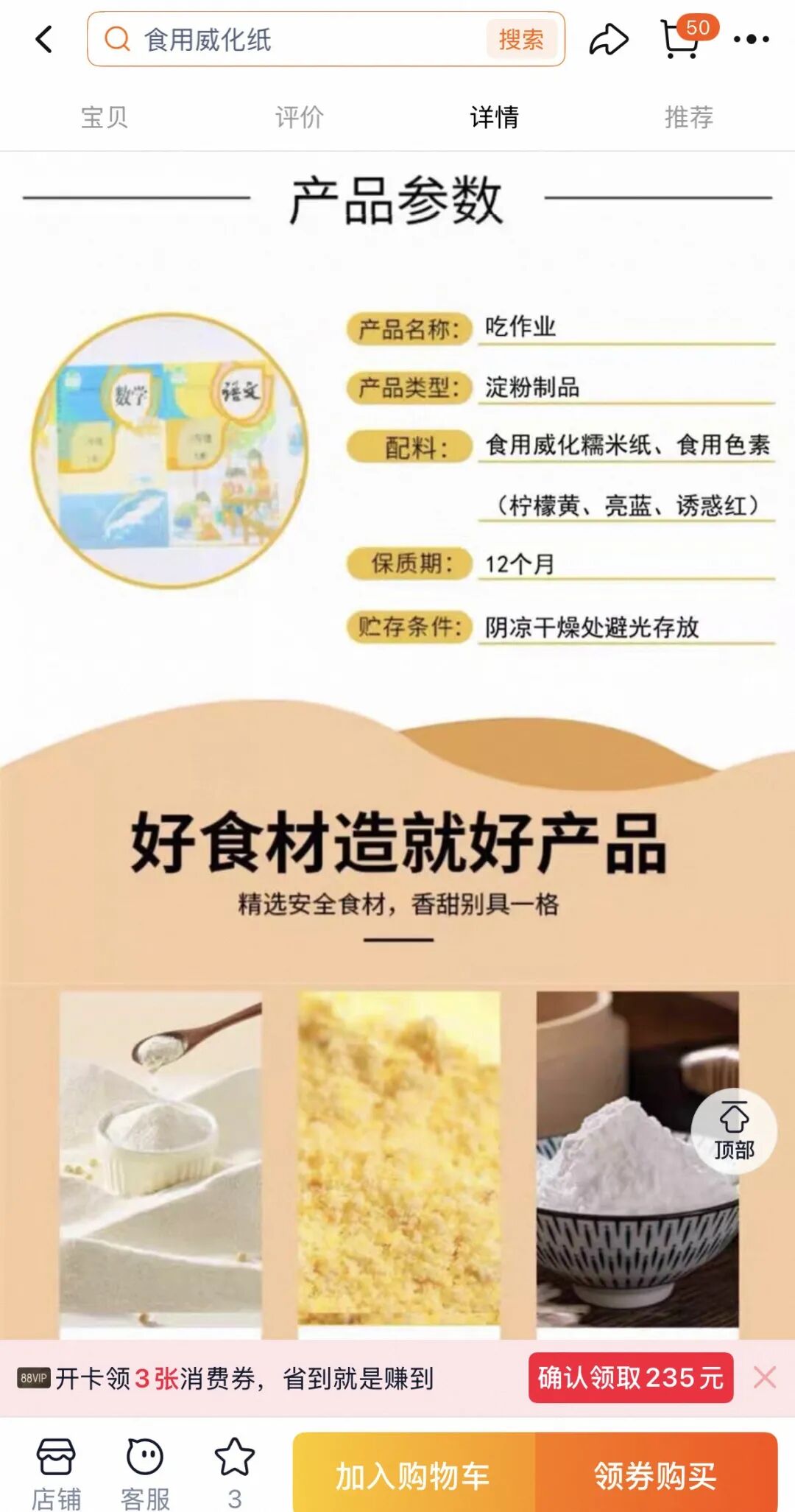Open the shopping cart

[x=685, y=38]
